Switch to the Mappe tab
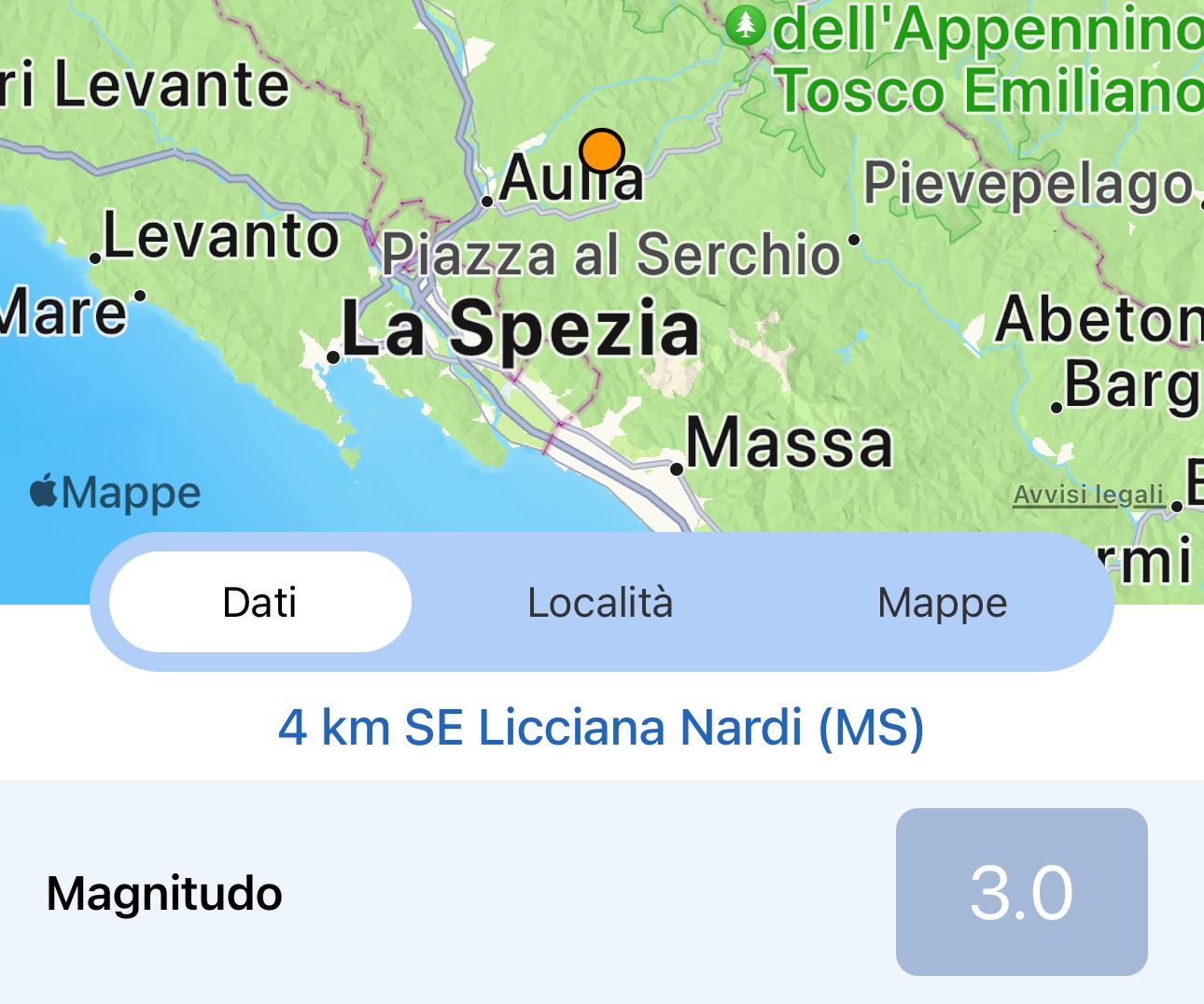1204x1004 pixels. (x=942, y=603)
